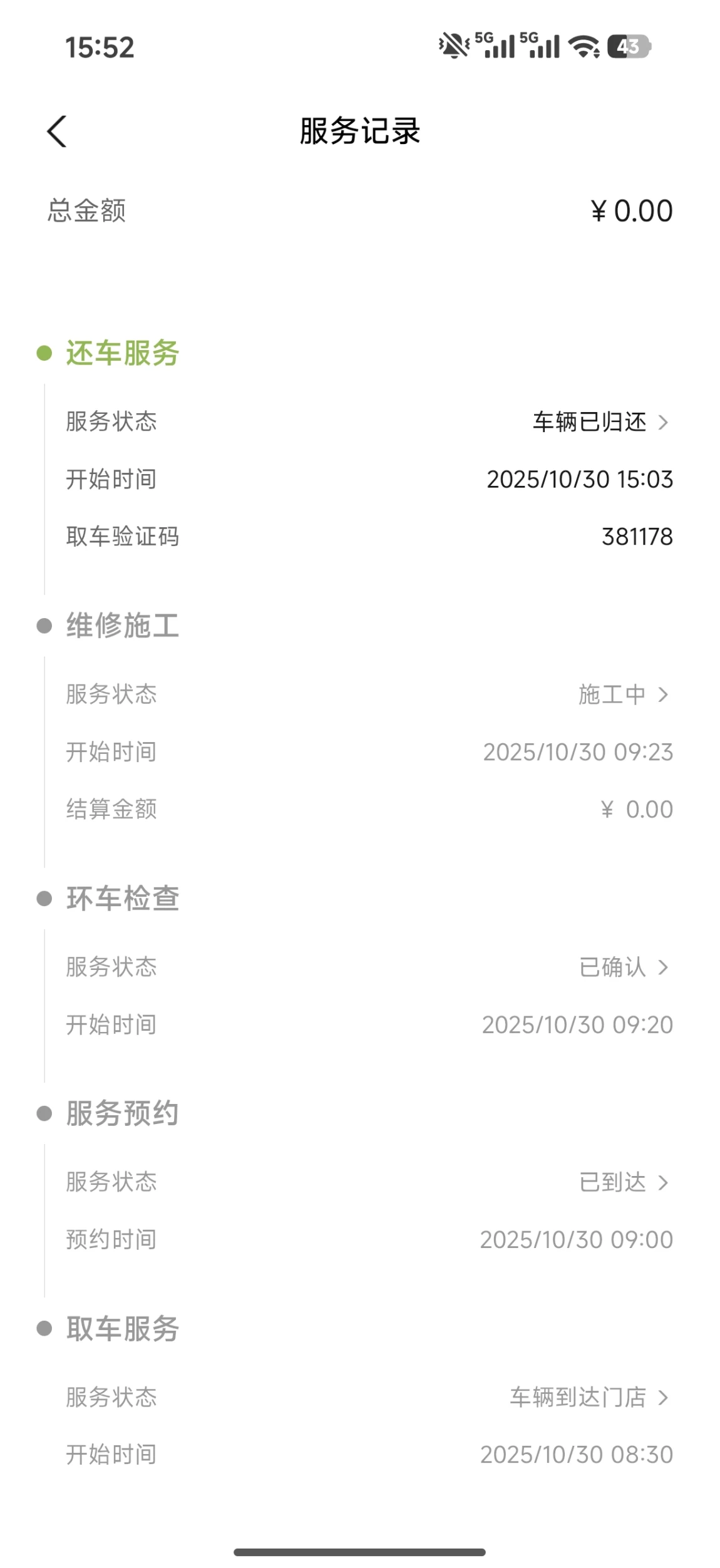
Task: Open the 已确认 status under 环车检查
Action: 622,967
